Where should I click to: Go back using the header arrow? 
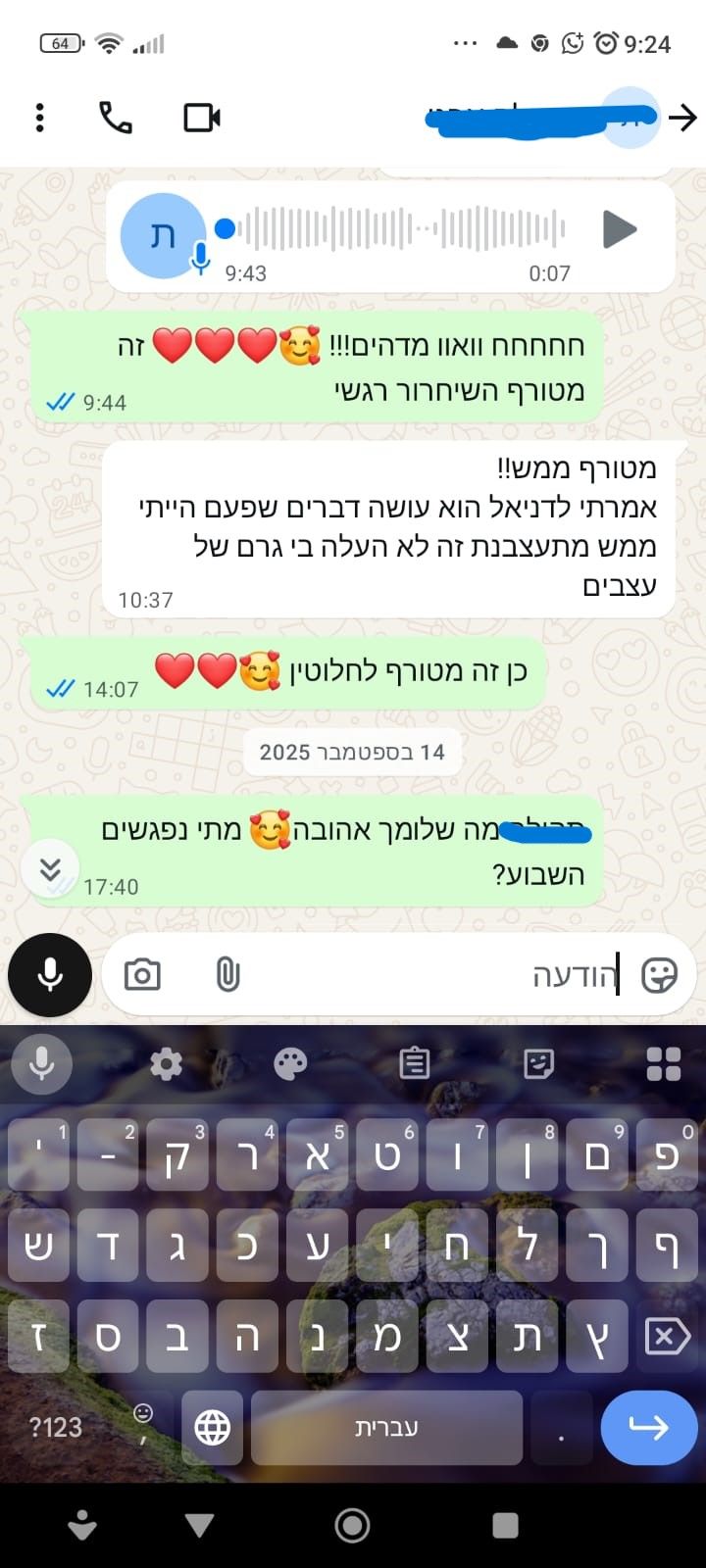(x=682, y=118)
